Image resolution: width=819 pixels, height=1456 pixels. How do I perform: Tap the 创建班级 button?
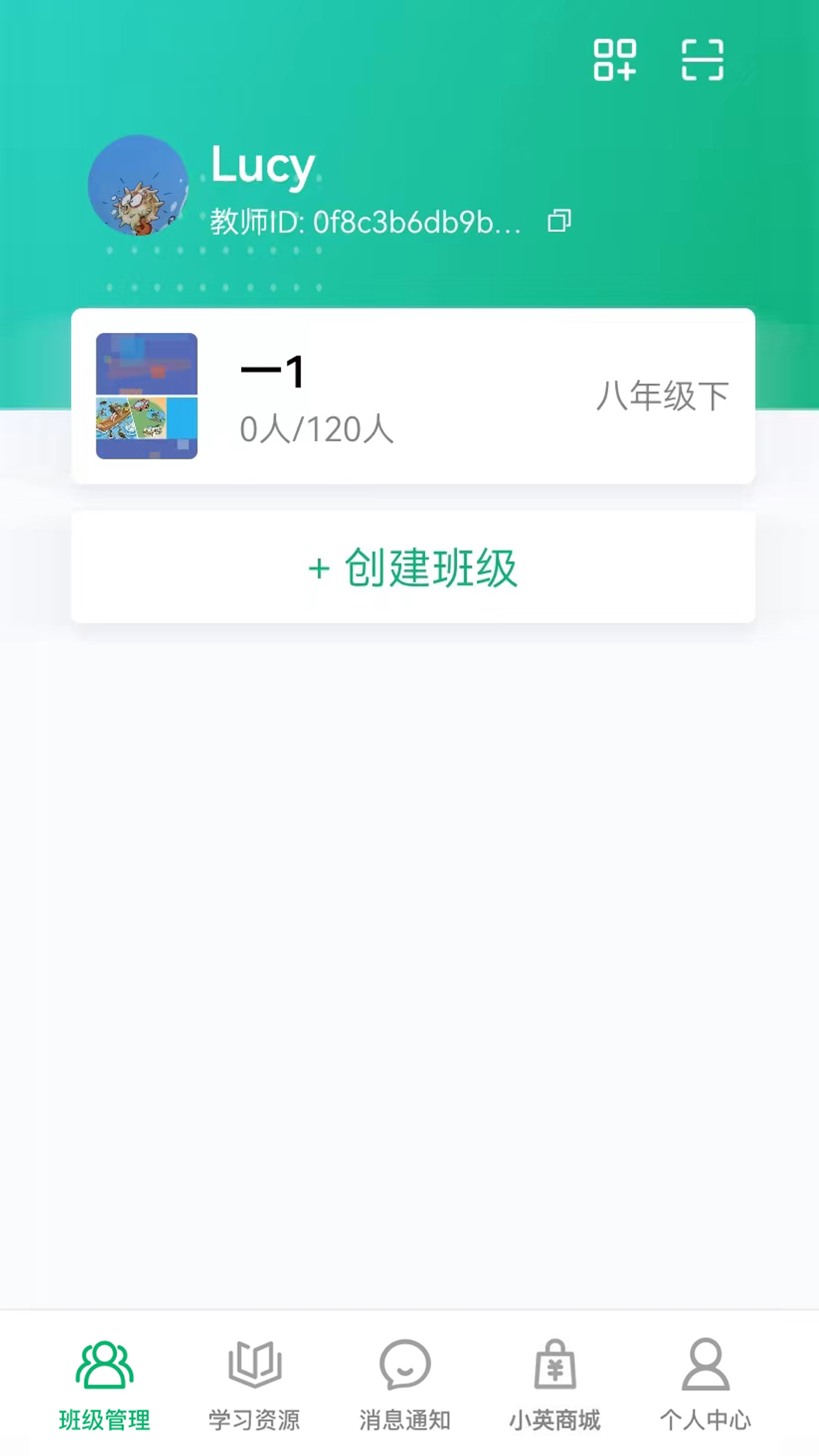tap(413, 567)
